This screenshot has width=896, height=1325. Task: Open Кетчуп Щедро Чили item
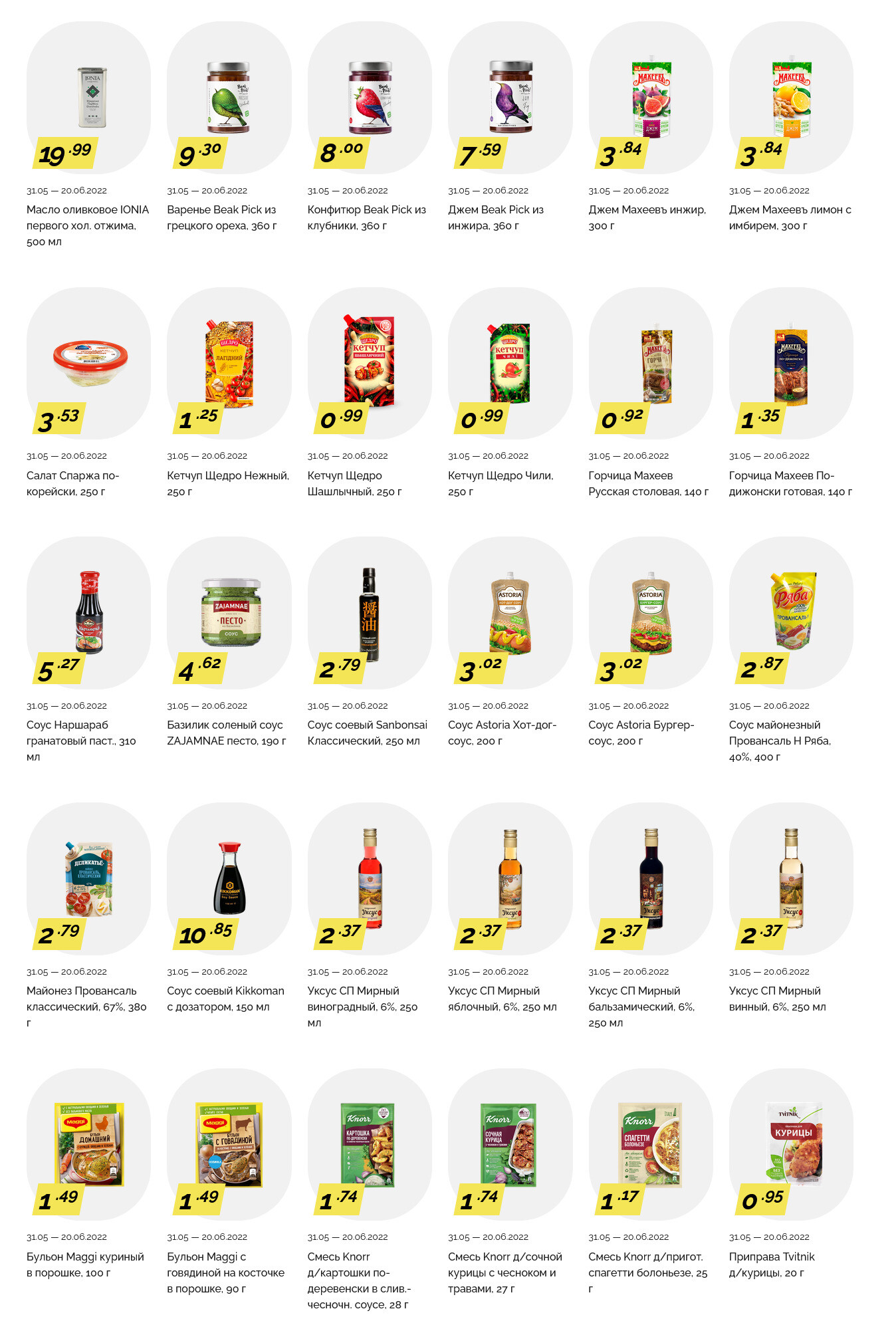pyautogui.click(x=510, y=363)
